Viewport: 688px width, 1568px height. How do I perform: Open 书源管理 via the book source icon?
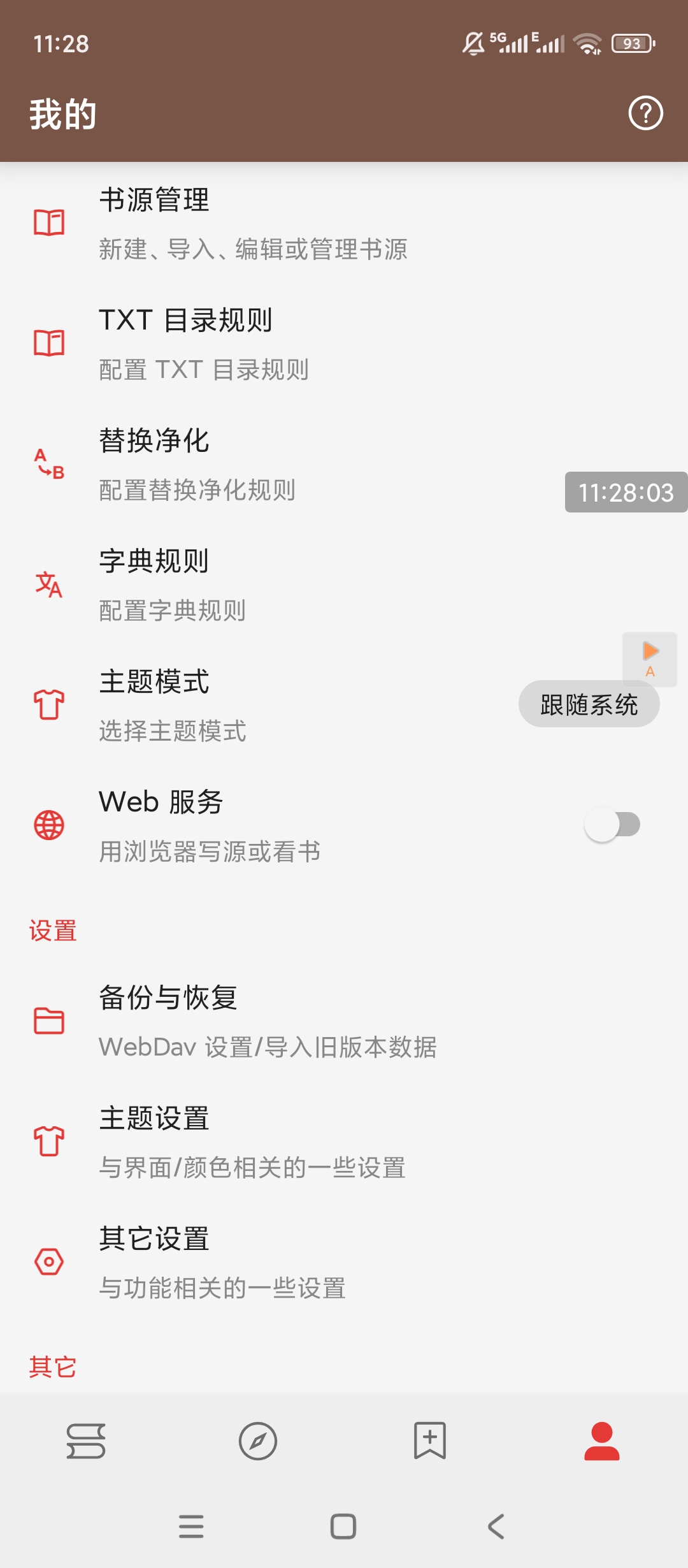pos(48,222)
